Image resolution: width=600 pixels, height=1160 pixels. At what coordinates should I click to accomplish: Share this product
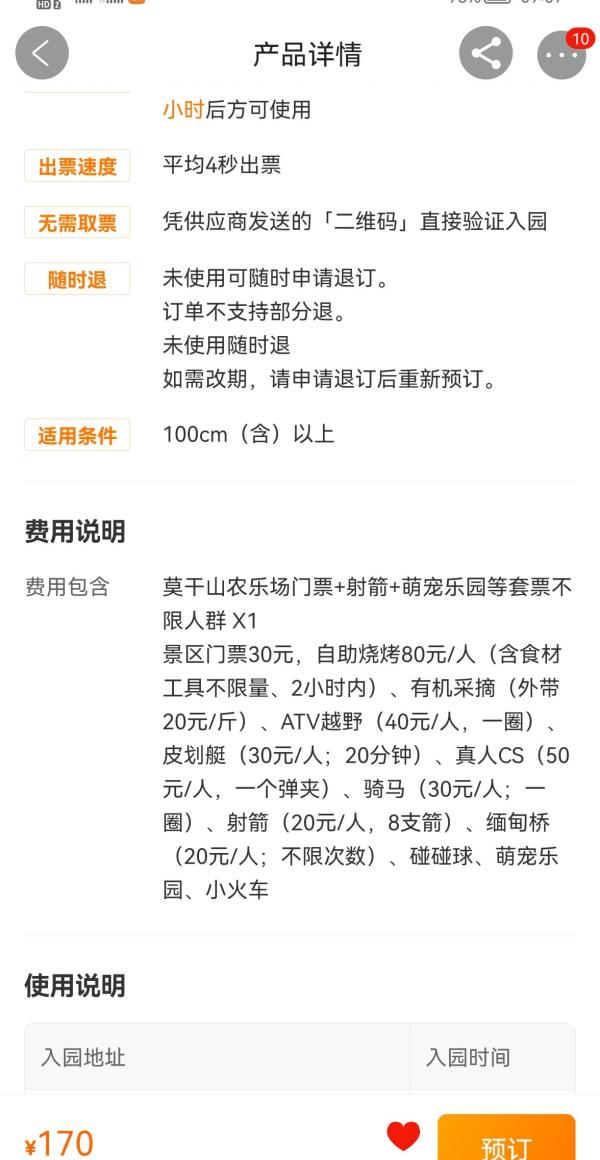click(x=486, y=53)
